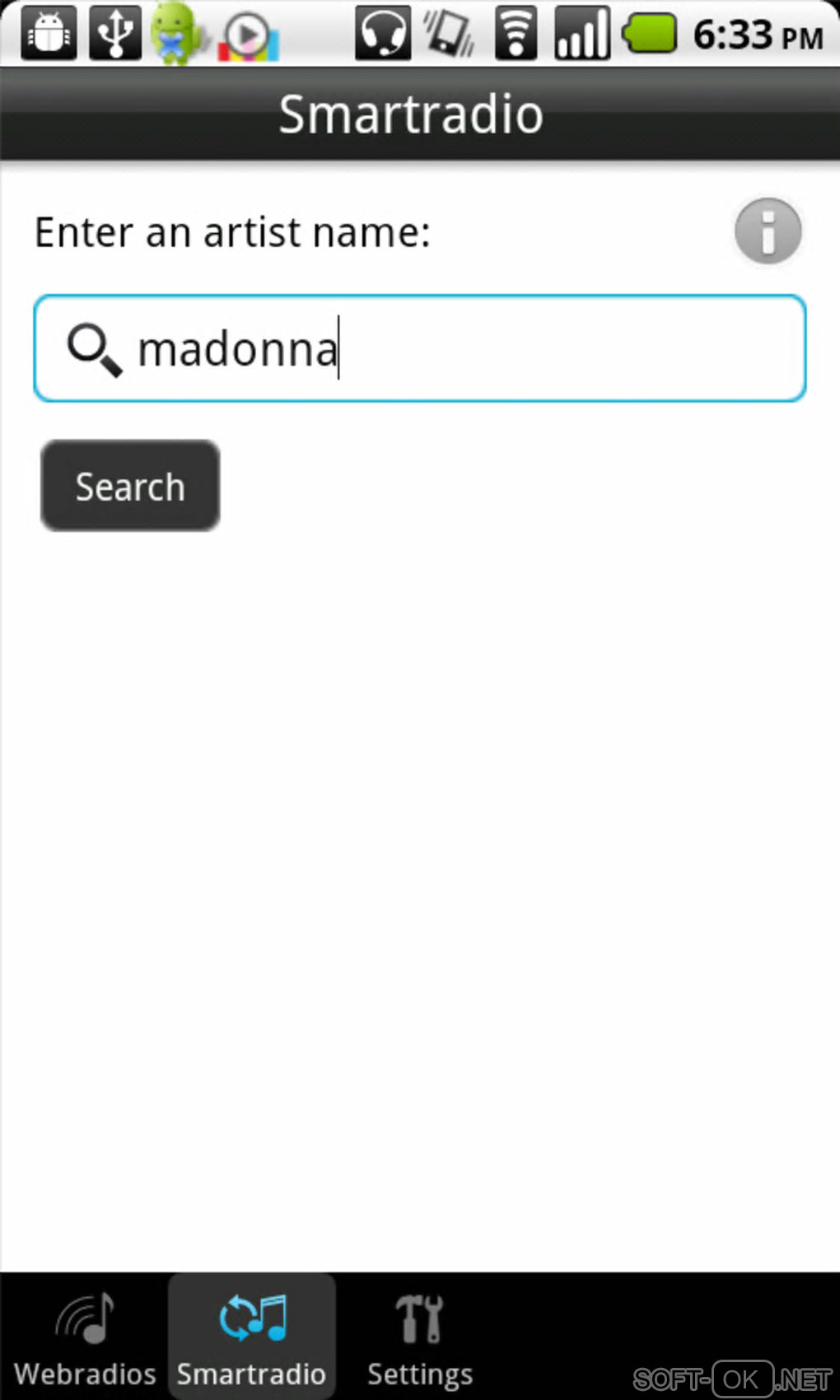Tap the artist name field containing madonna

[x=420, y=348]
